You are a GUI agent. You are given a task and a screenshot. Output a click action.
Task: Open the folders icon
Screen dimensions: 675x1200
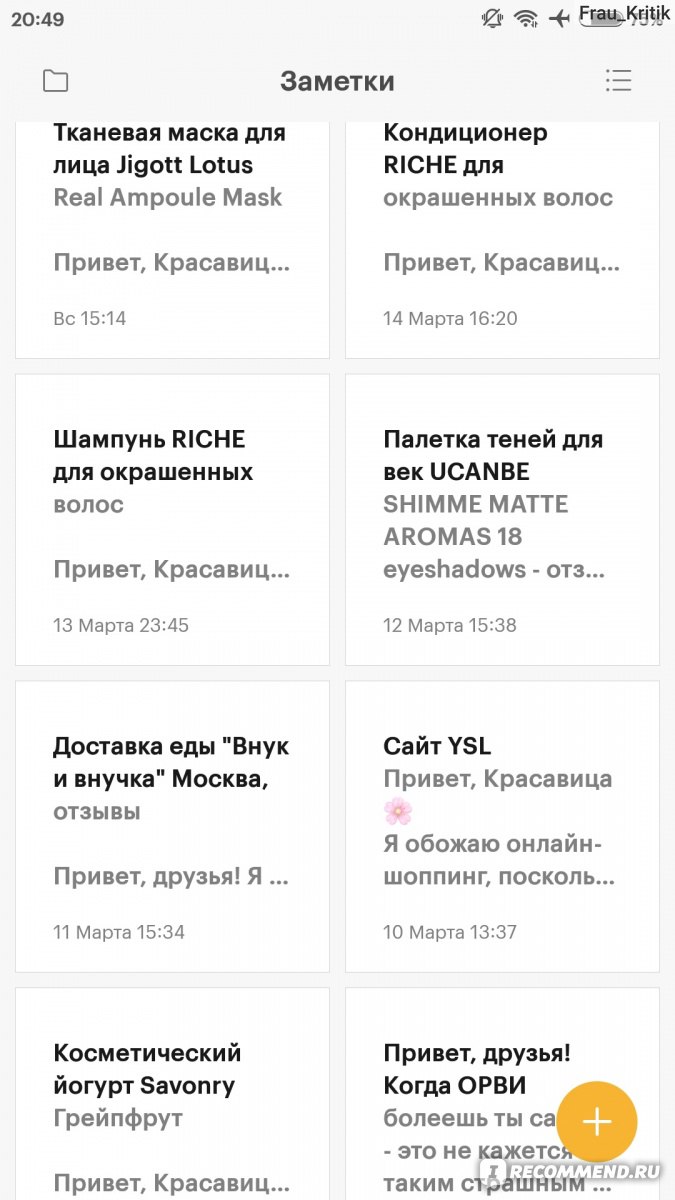55,82
